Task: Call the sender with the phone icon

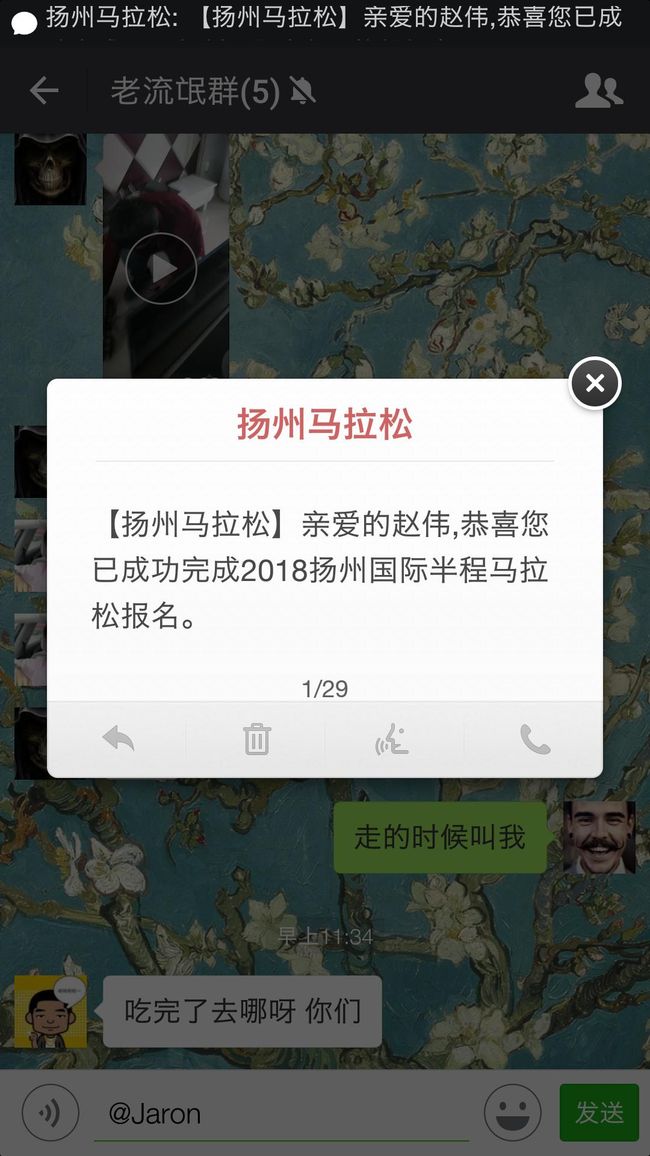Action: coord(534,739)
